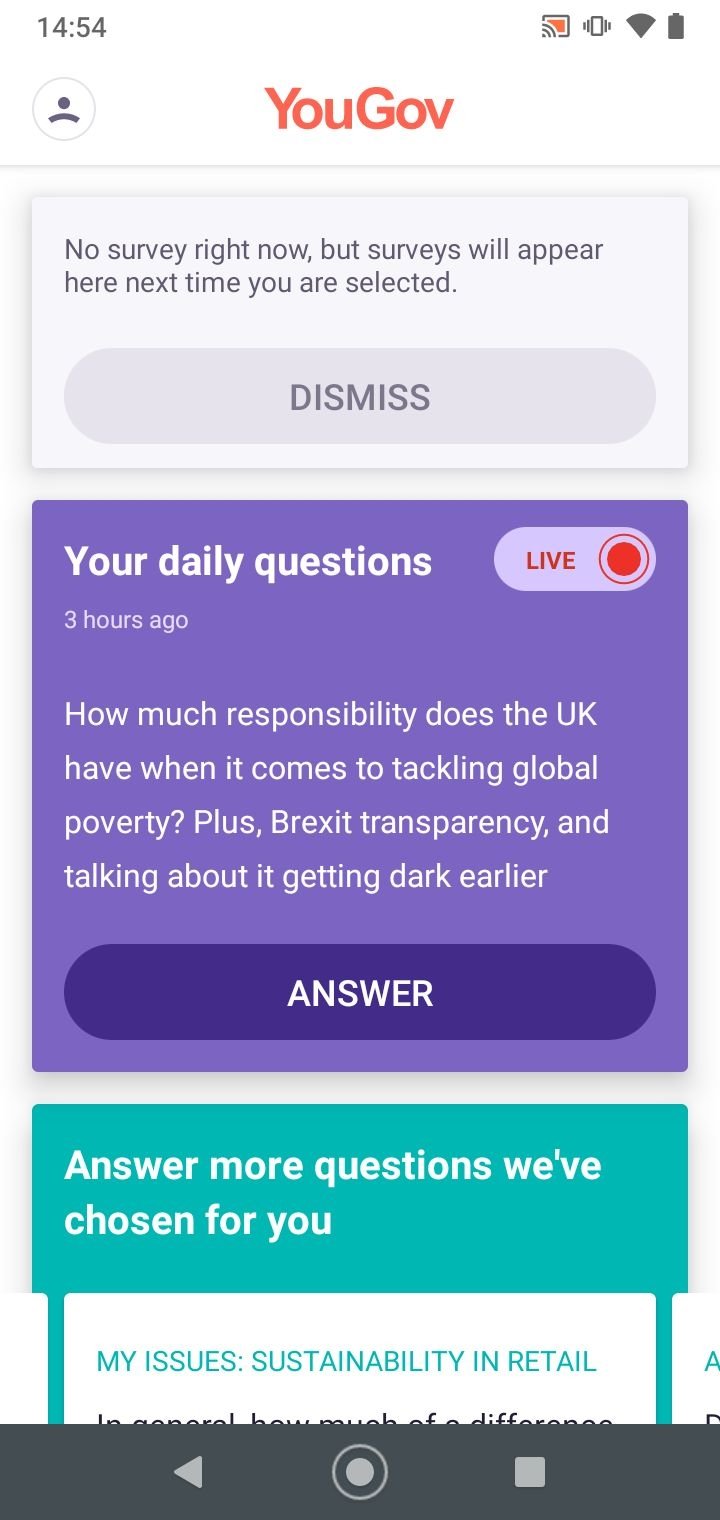Image resolution: width=720 pixels, height=1520 pixels.
Task: Answer your daily questions
Action: [360, 992]
